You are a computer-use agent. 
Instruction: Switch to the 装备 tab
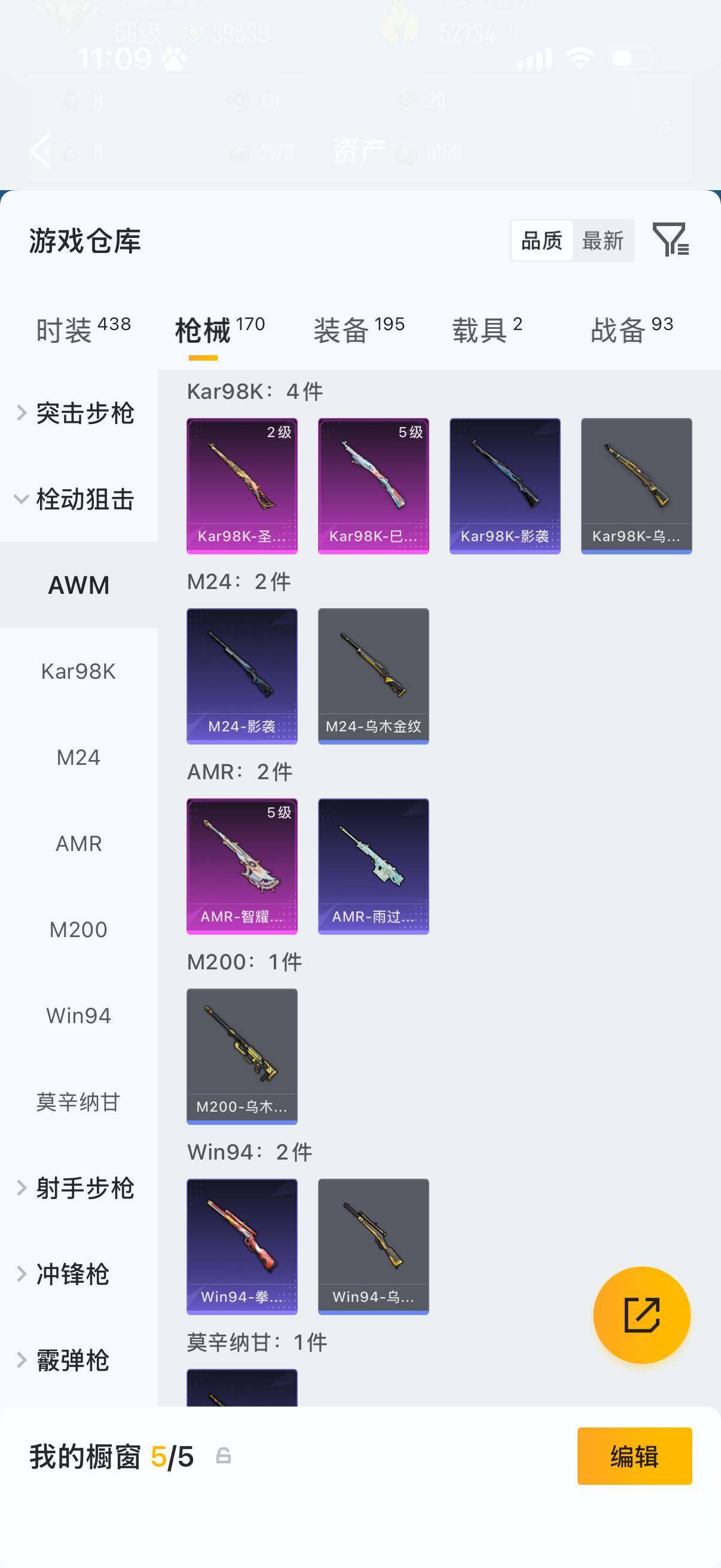359,330
